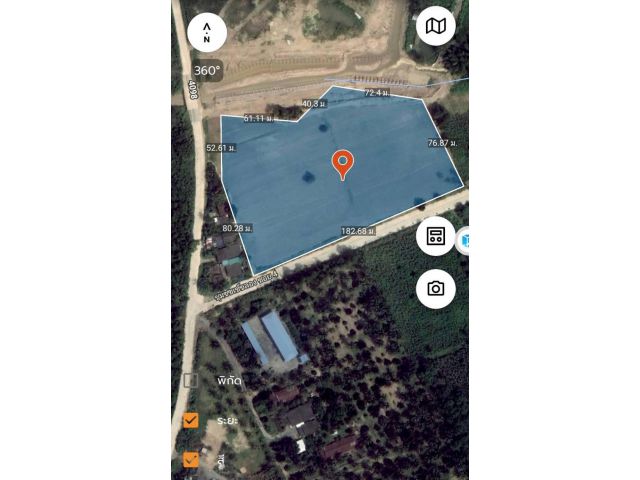Tap the red location pin on the parcel

coord(342,164)
